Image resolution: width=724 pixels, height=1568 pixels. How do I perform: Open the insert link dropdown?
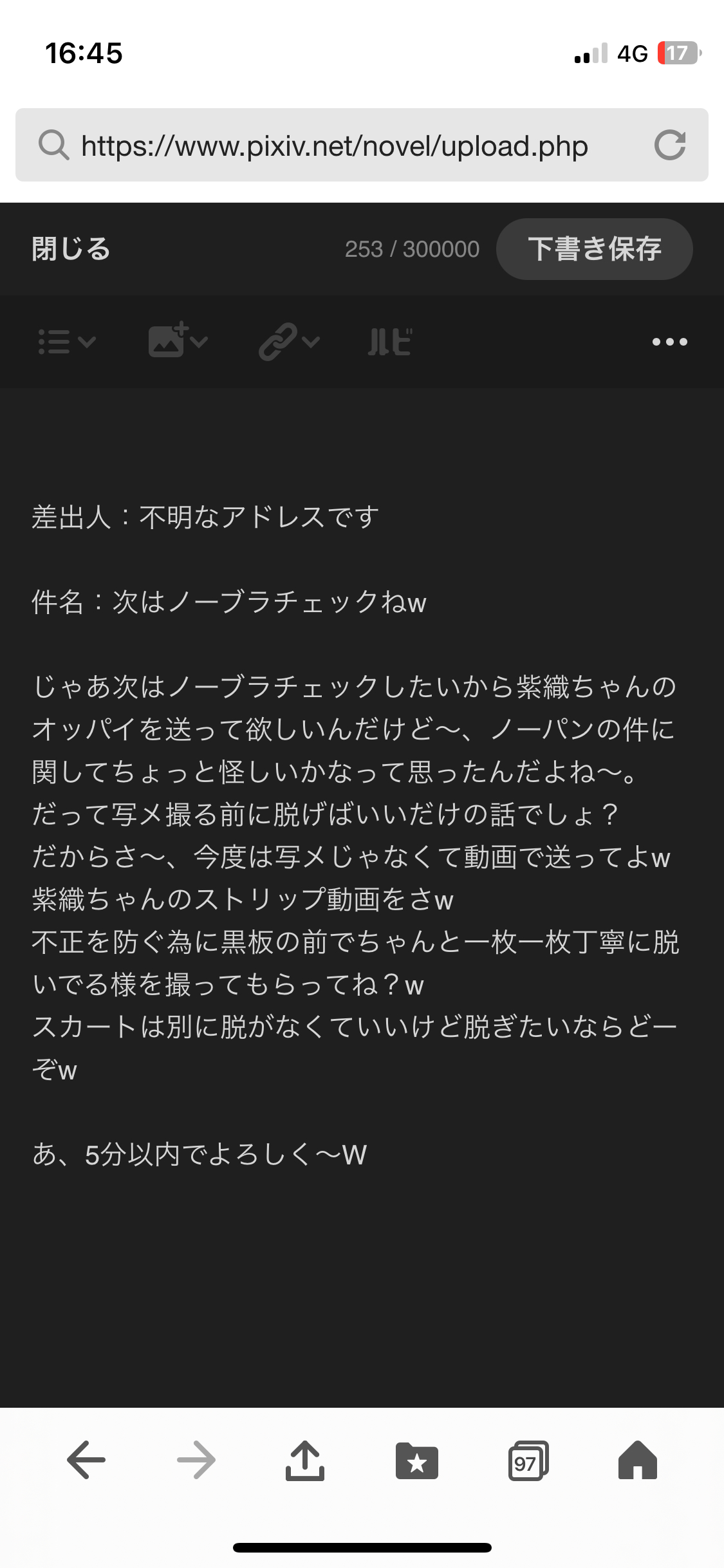[x=289, y=341]
